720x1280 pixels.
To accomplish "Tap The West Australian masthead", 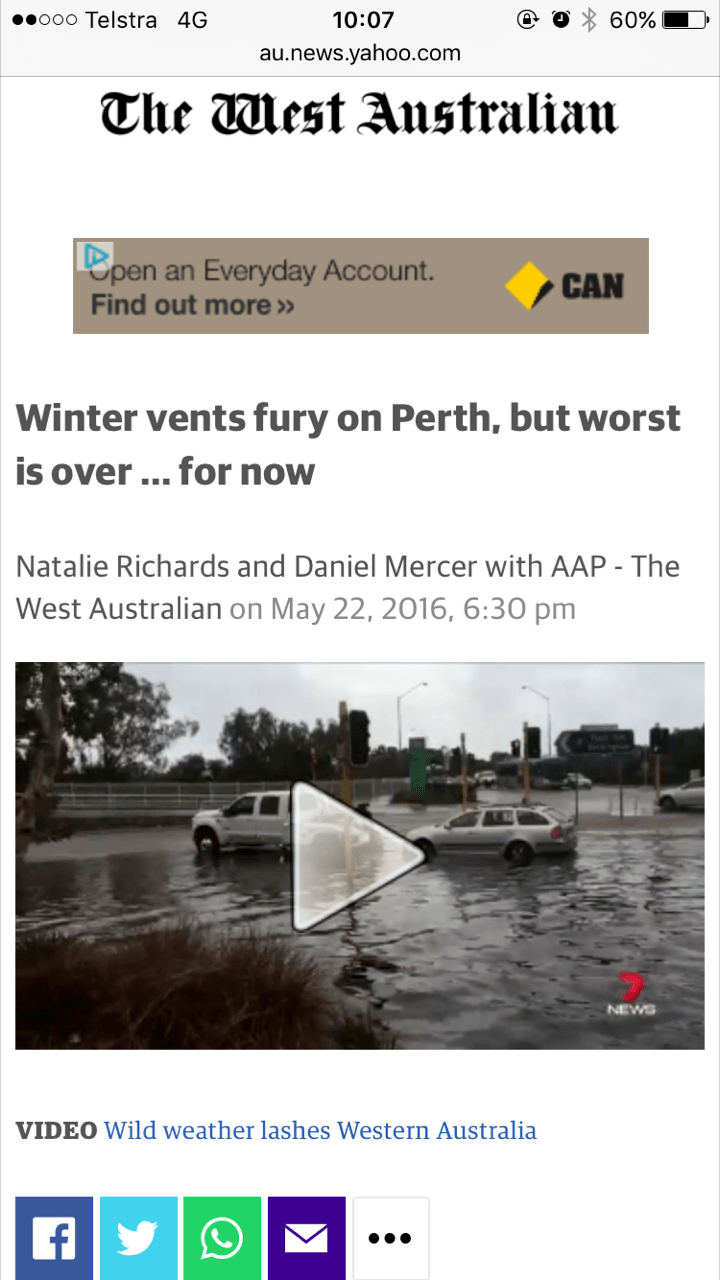I will 360,113.
